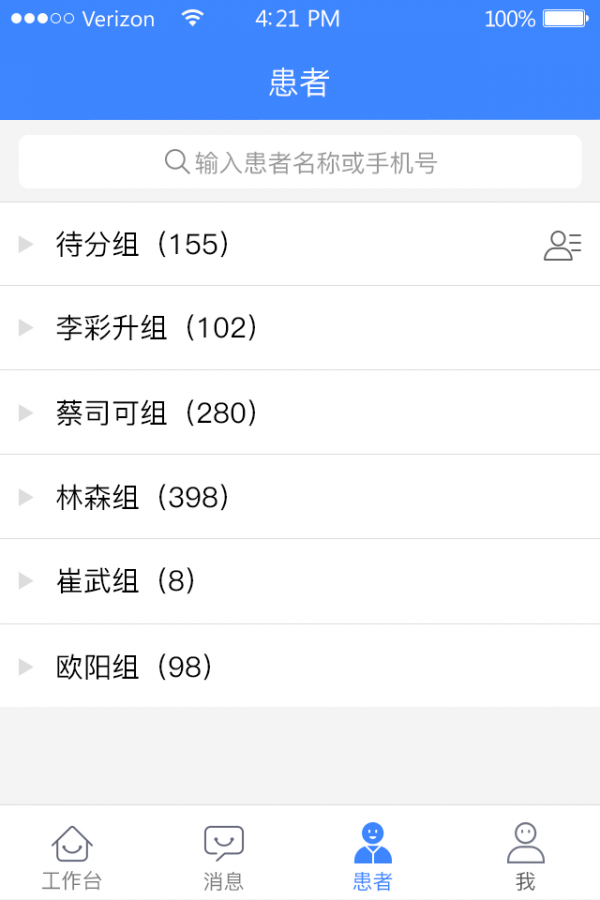Select the 患者 tab

click(373, 857)
